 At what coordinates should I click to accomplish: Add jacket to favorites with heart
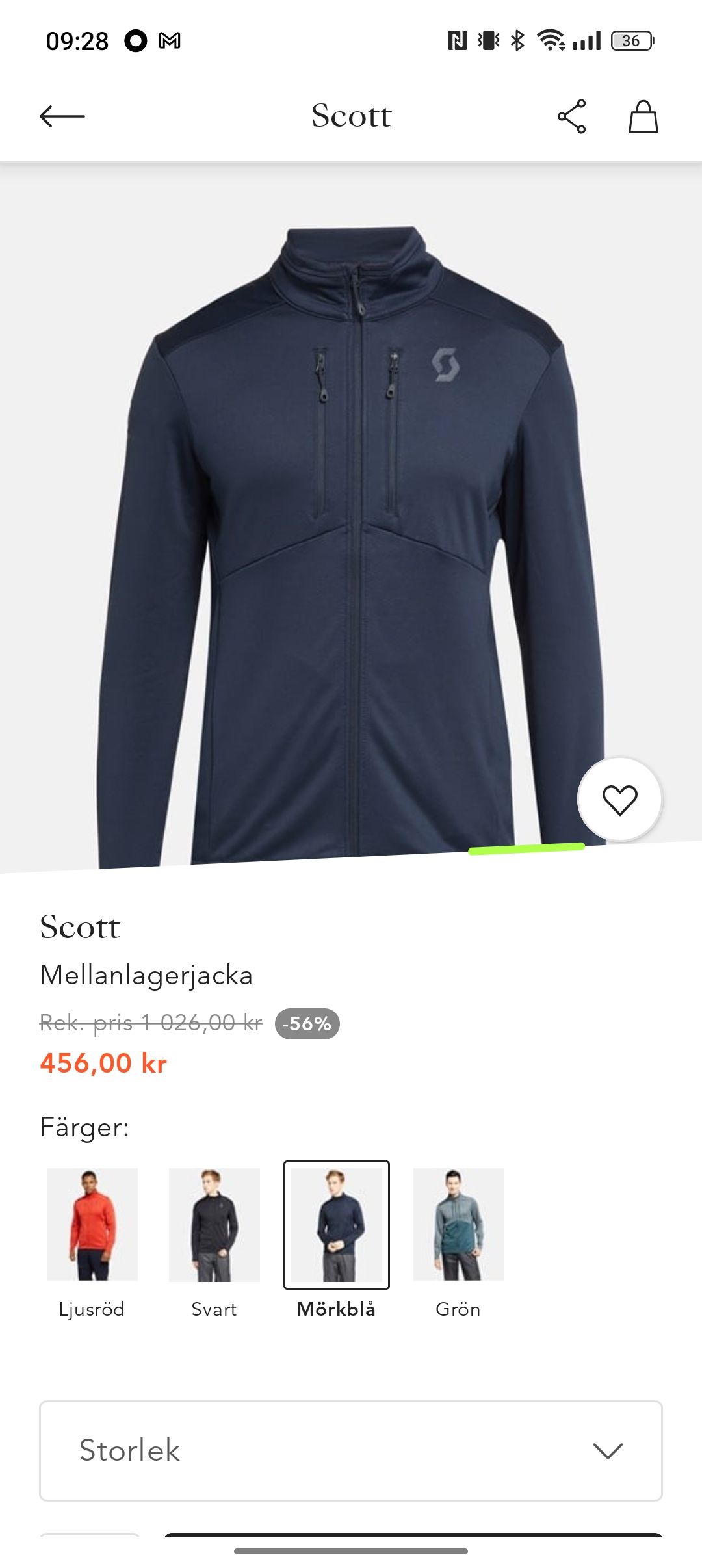(x=619, y=800)
